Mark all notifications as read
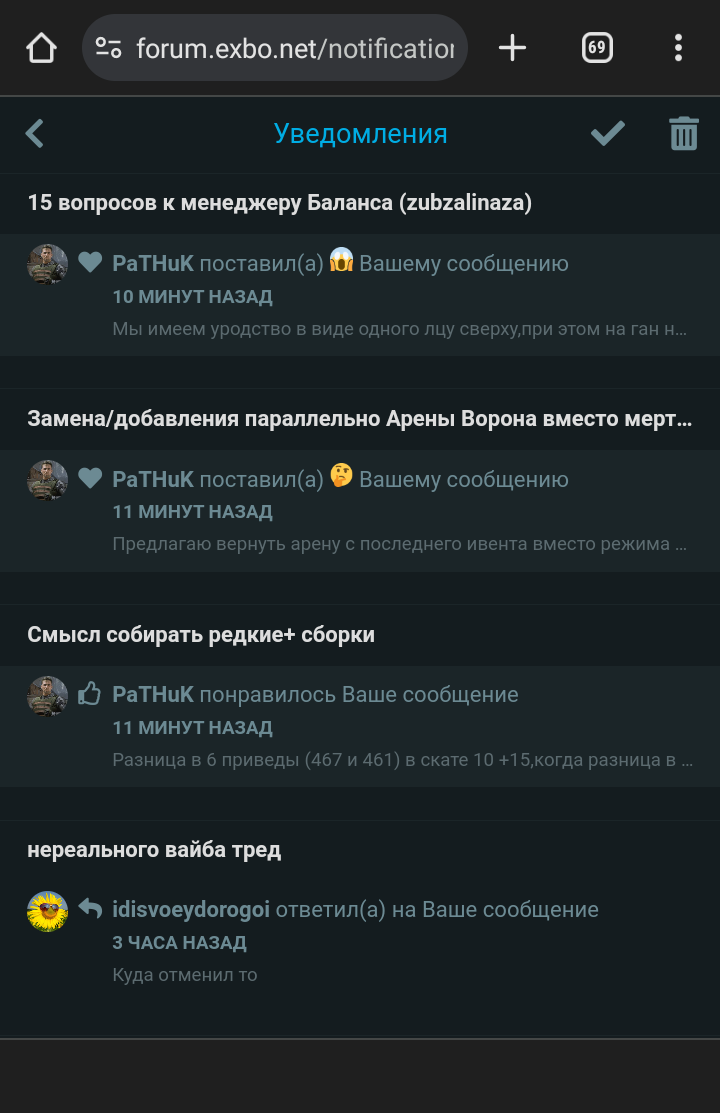This screenshot has width=720, height=1113. [607, 133]
